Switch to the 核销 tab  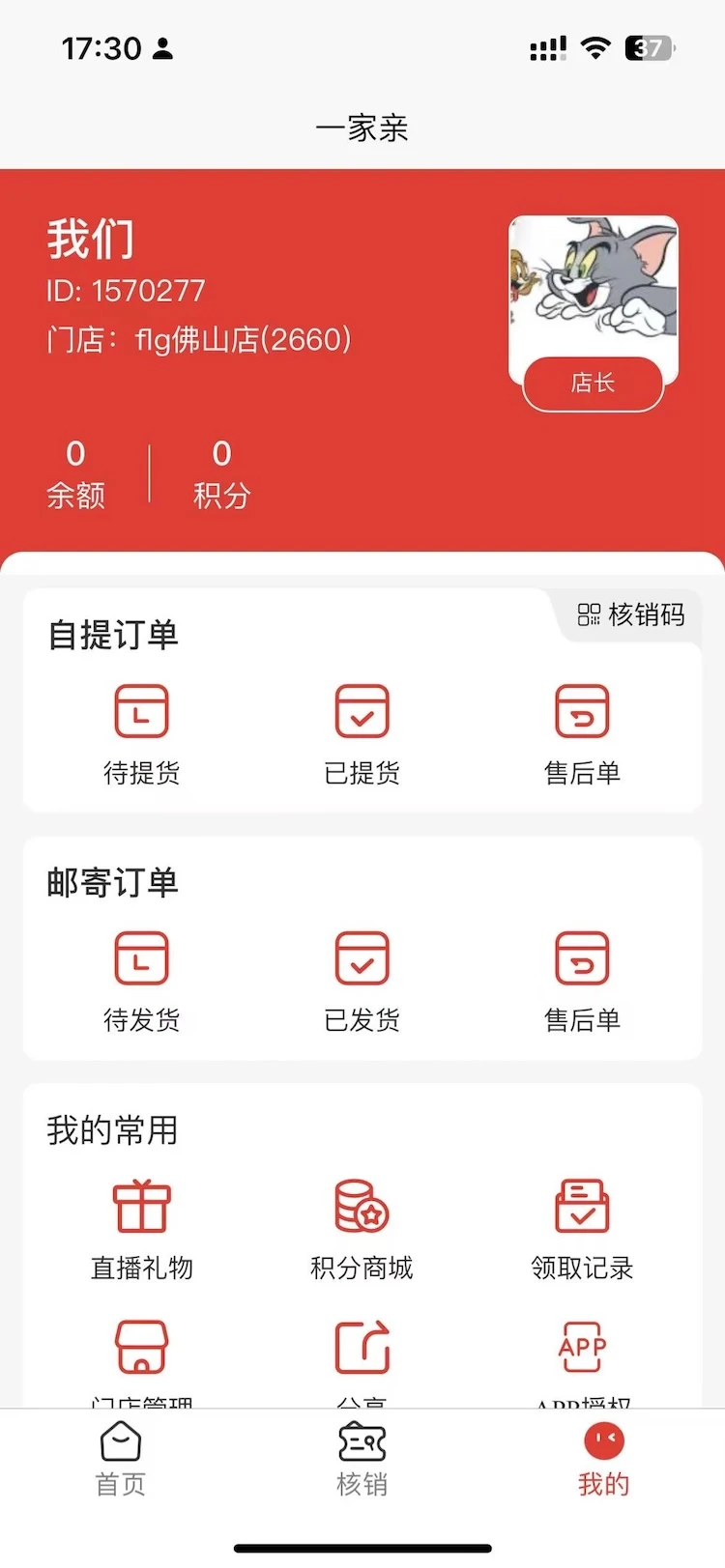362,1459
